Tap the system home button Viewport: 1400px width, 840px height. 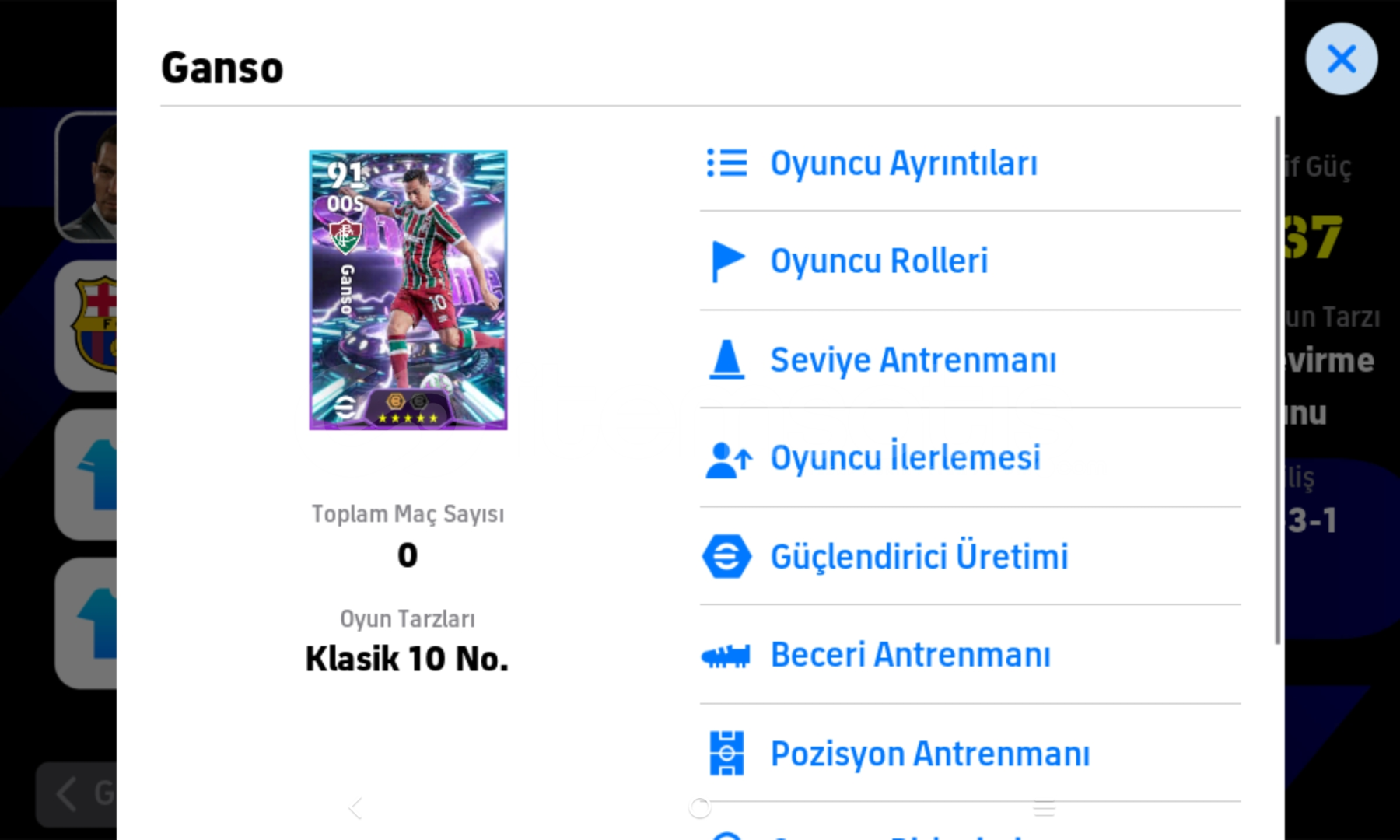(699, 809)
